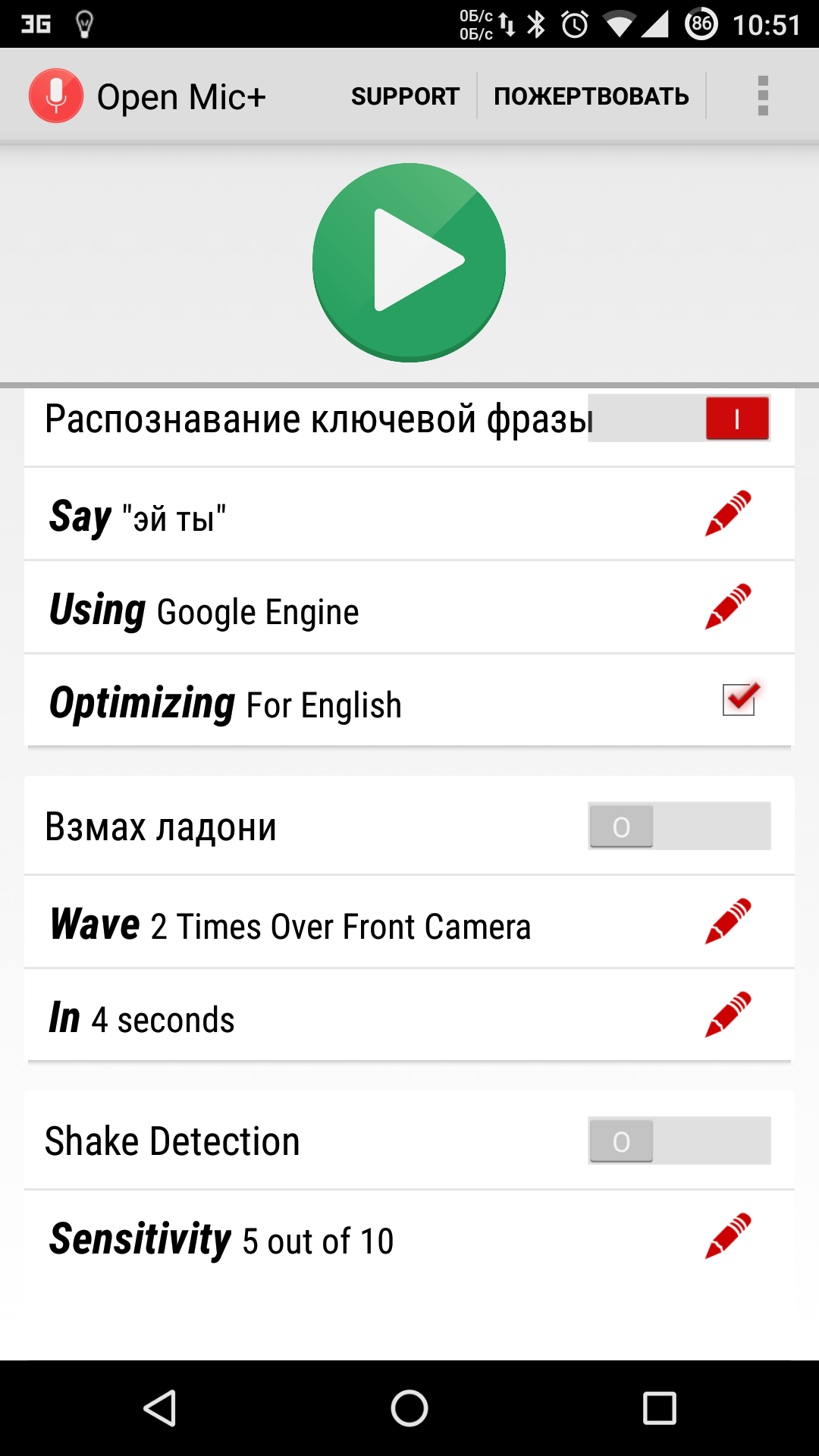This screenshot has height=1456, width=819.
Task: Change the Using Google Engine setting
Action: click(x=728, y=607)
